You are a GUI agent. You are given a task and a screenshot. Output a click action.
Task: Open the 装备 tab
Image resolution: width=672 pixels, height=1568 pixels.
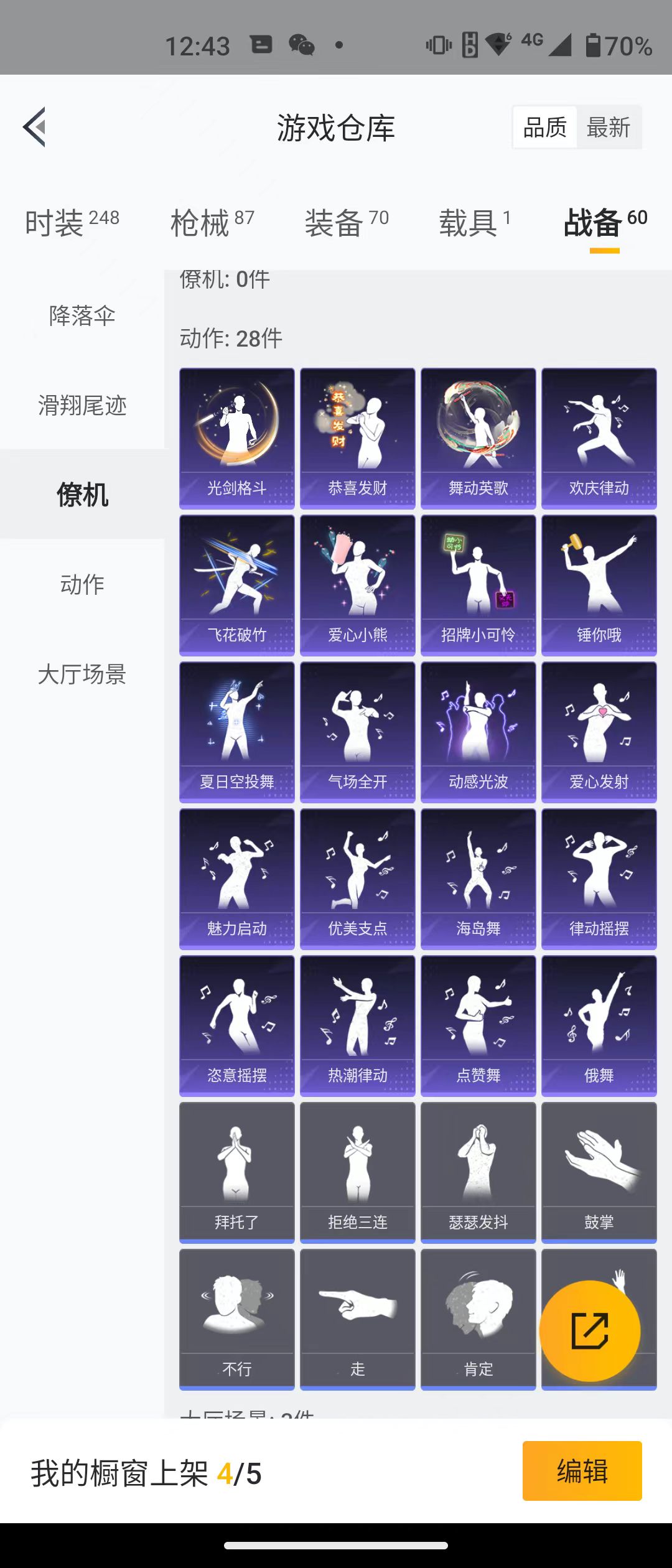click(x=346, y=223)
